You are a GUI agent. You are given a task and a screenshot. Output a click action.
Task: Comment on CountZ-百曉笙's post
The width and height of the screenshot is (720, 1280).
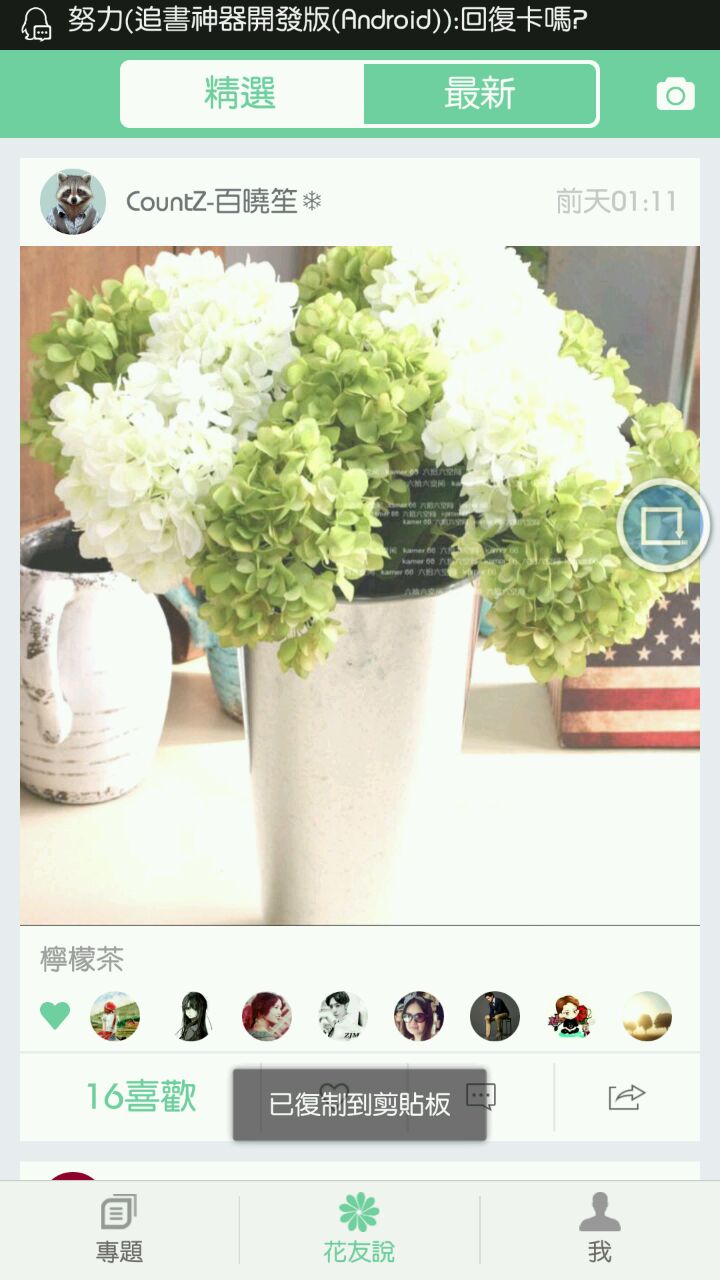point(482,1097)
